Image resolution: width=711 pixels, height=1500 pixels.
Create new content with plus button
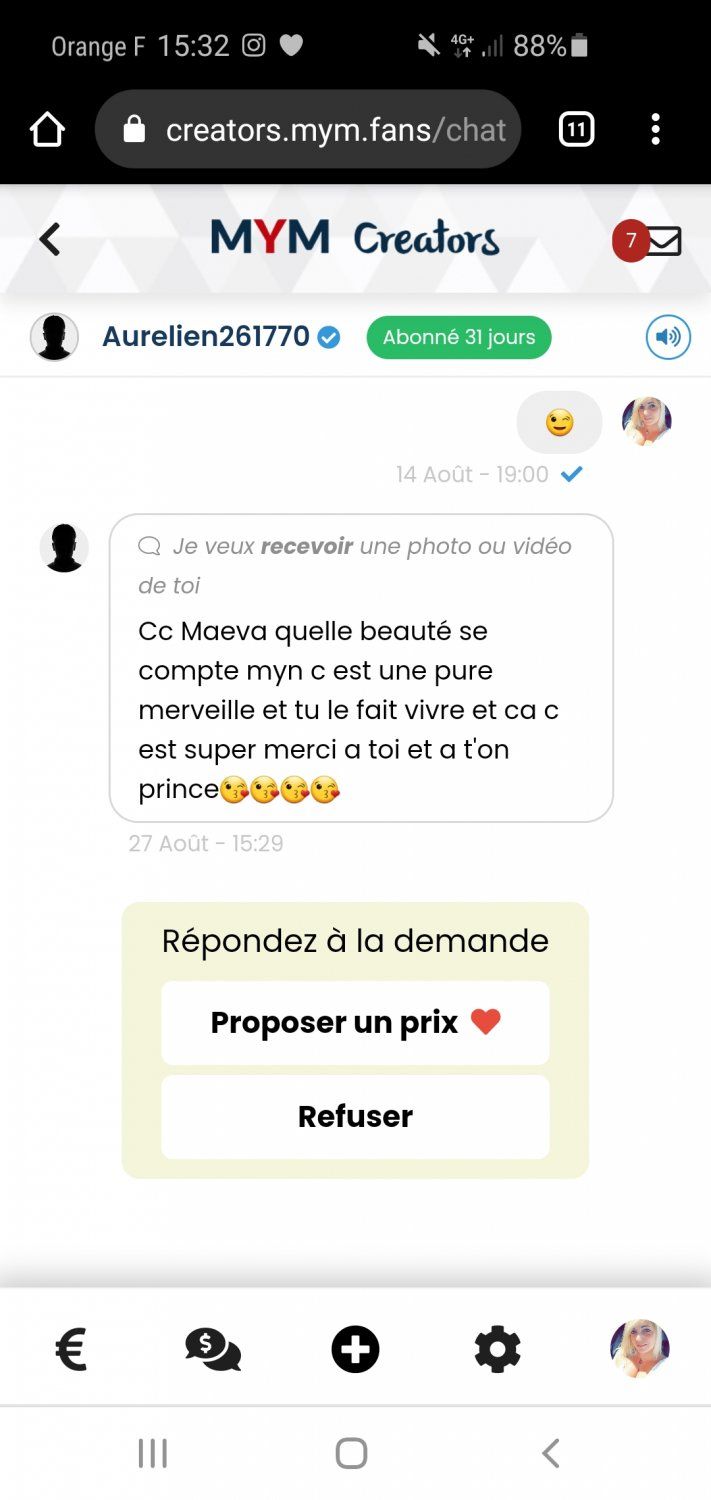355,1350
